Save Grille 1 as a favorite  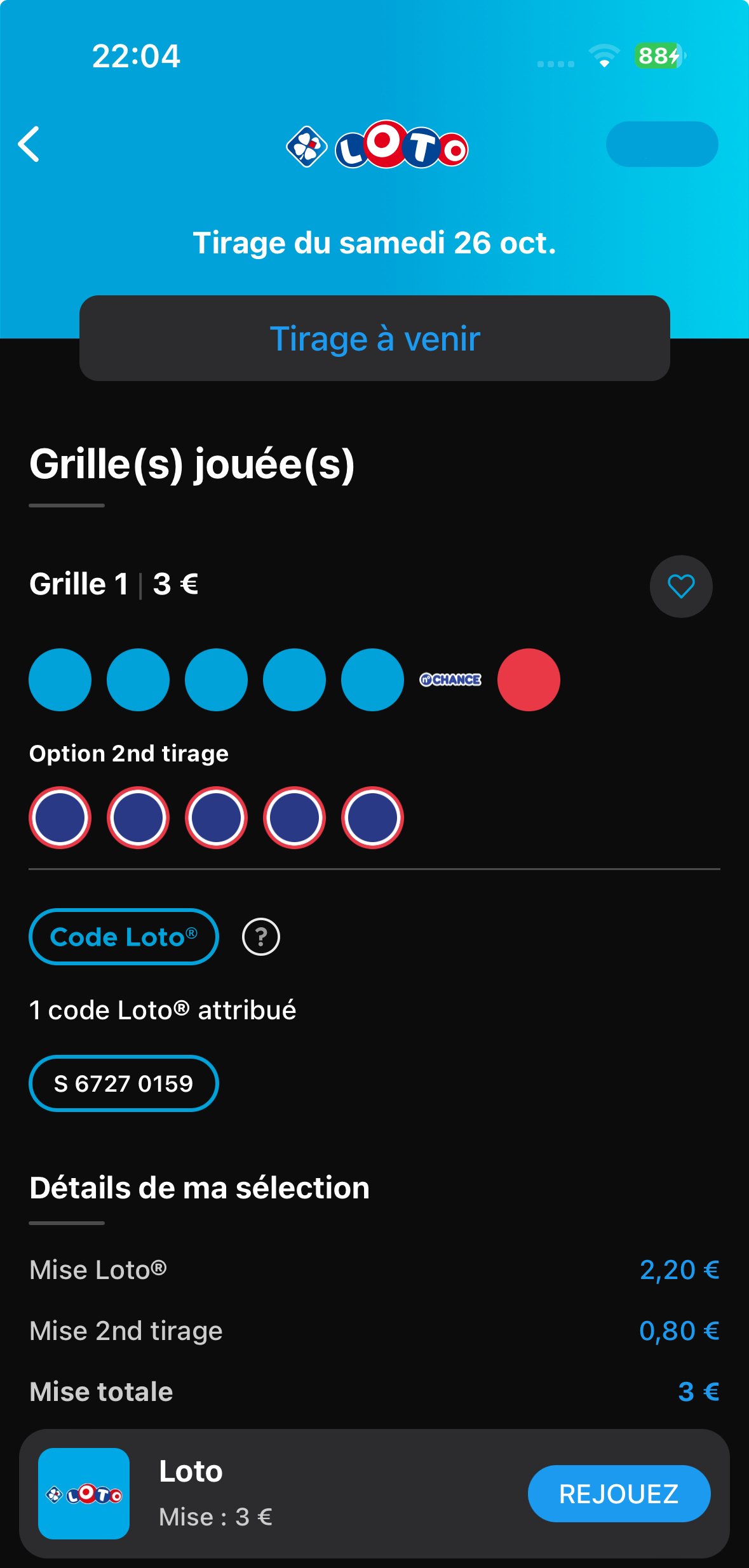pos(680,586)
